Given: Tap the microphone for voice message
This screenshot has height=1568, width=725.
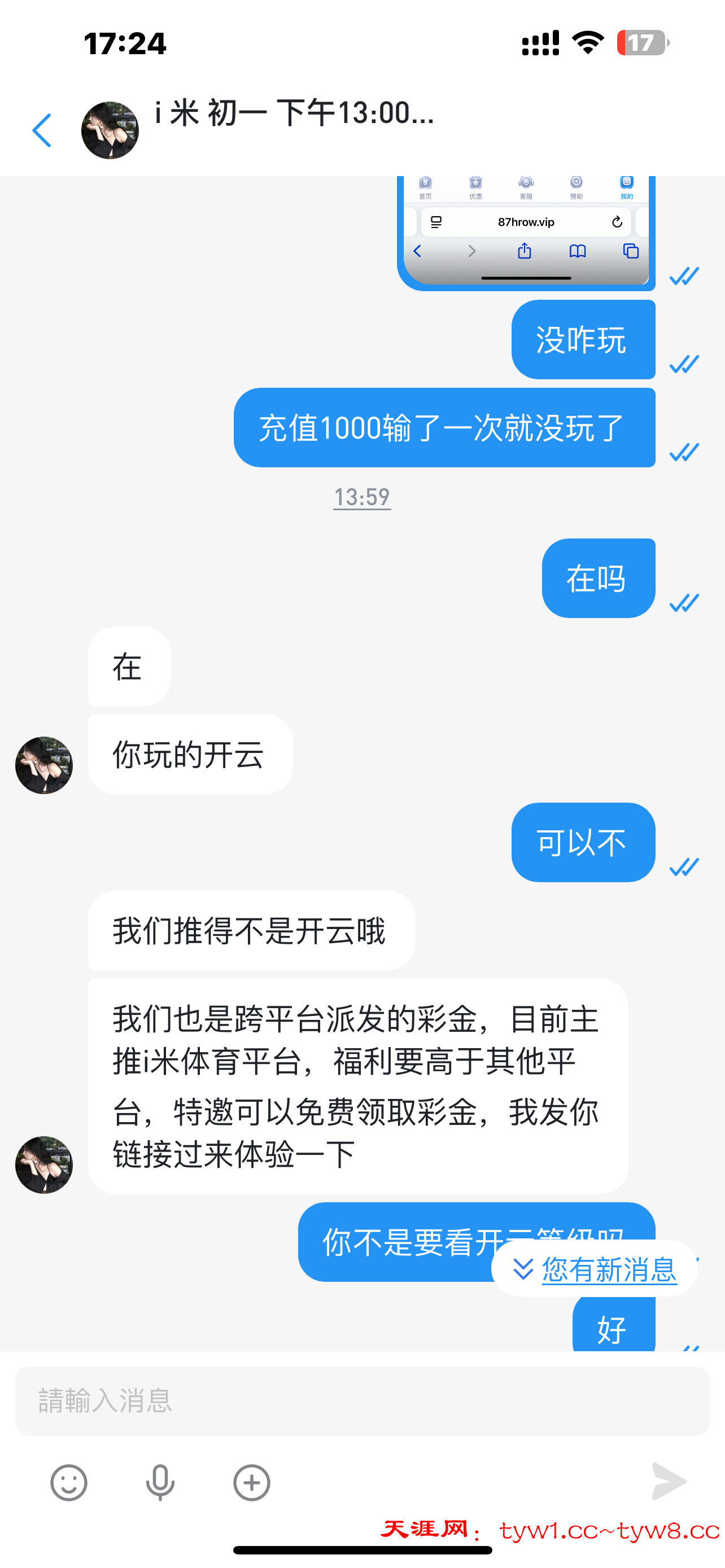Looking at the screenshot, I should pos(160,1482).
